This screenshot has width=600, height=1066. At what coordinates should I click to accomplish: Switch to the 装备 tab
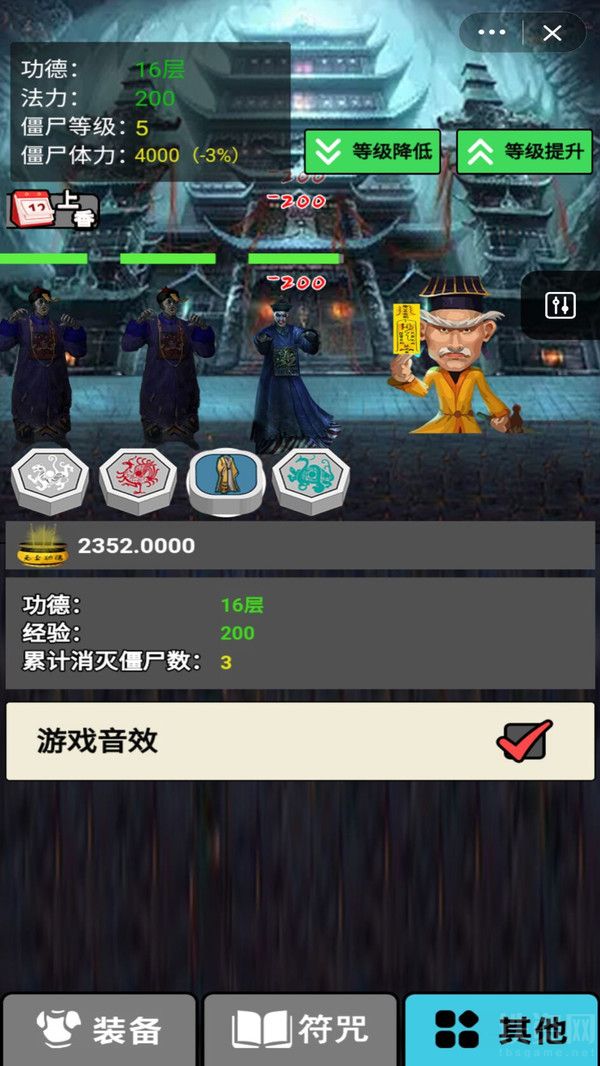tap(99, 1031)
